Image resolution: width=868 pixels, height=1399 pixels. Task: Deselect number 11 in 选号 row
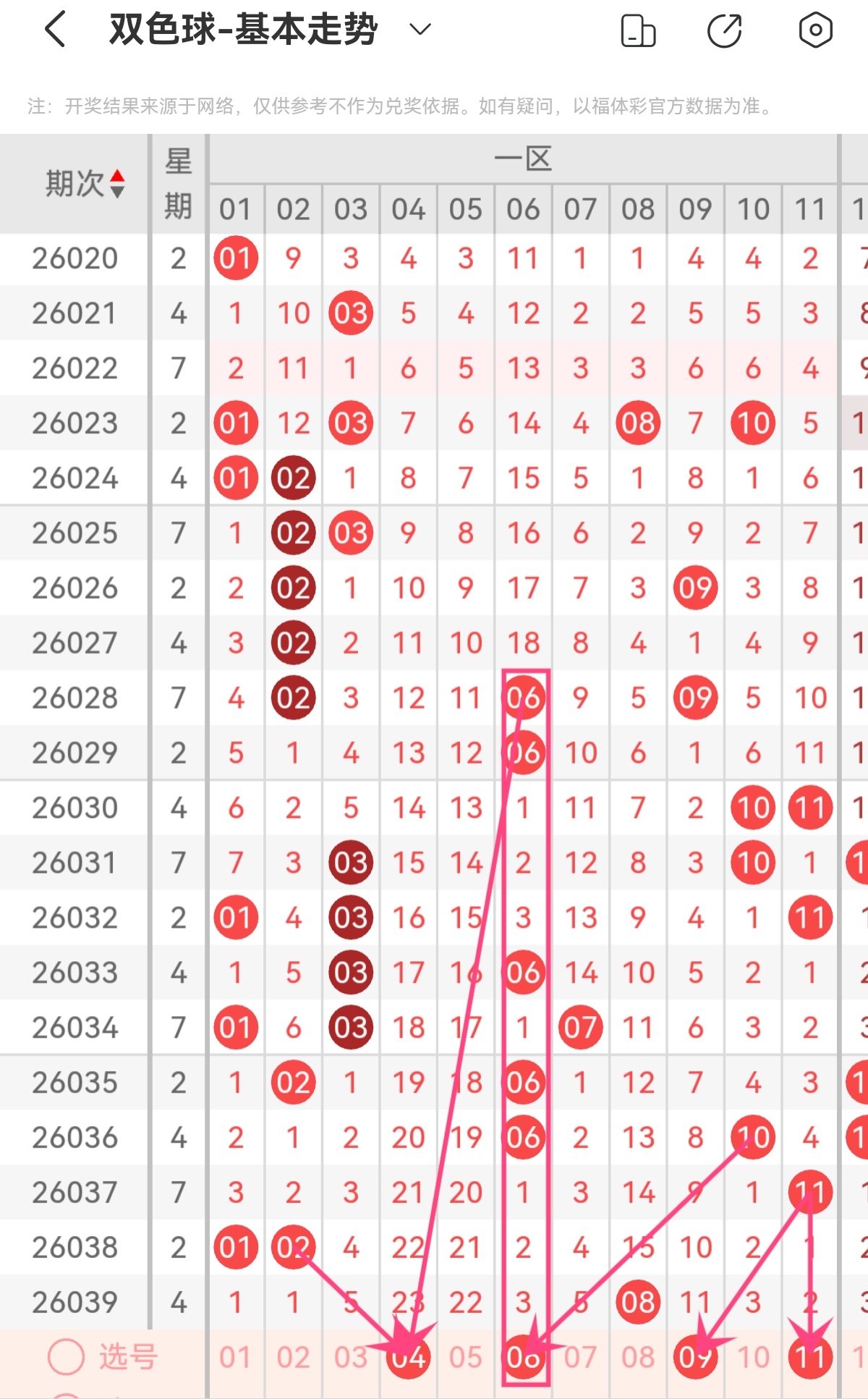pyautogui.click(x=810, y=1358)
